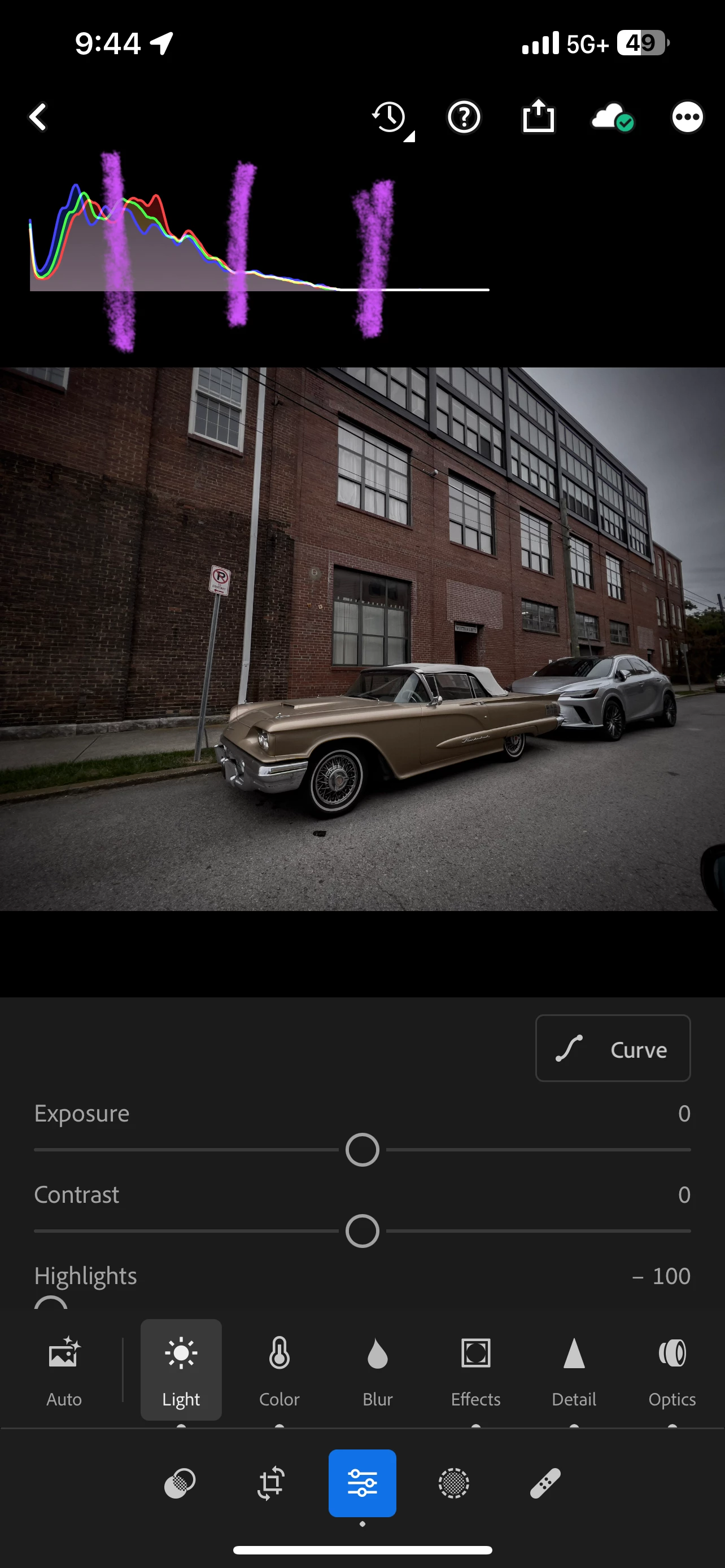Open the three-dot more options menu

[x=687, y=117]
